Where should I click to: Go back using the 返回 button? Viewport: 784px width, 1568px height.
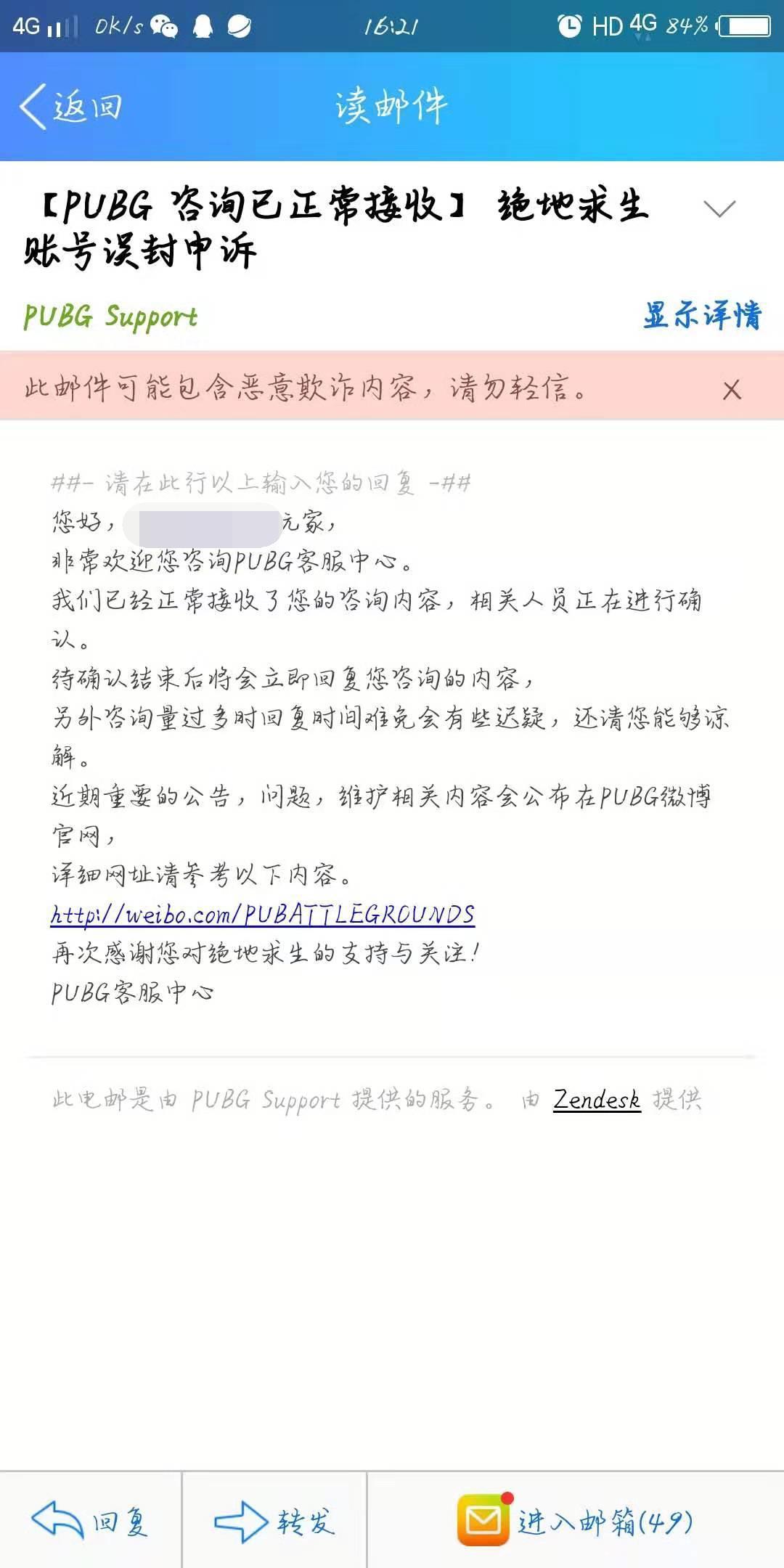tap(71, 107)
